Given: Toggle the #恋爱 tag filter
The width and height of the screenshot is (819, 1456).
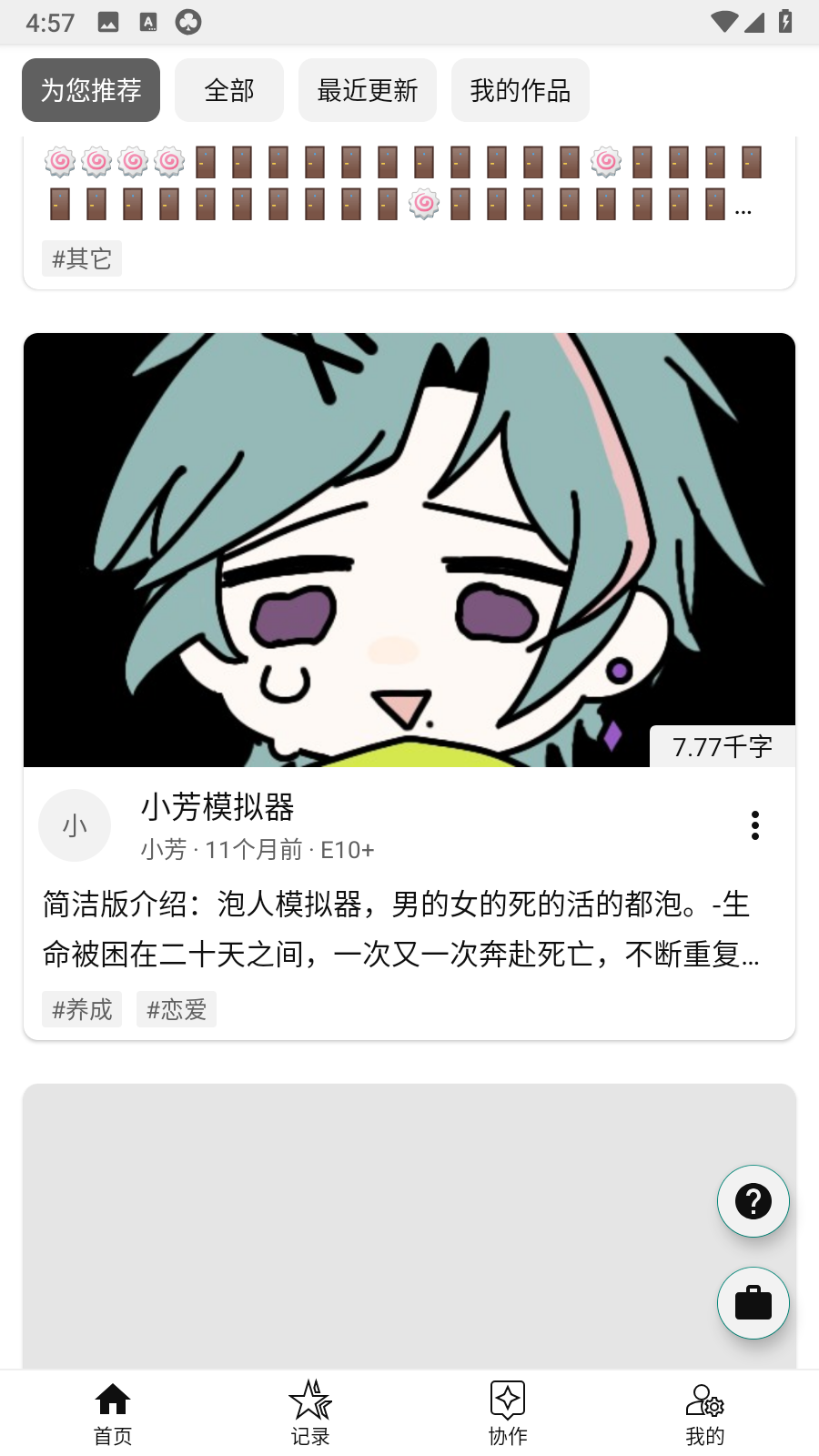Looking at the screenshot, I should click(177, 1009).
